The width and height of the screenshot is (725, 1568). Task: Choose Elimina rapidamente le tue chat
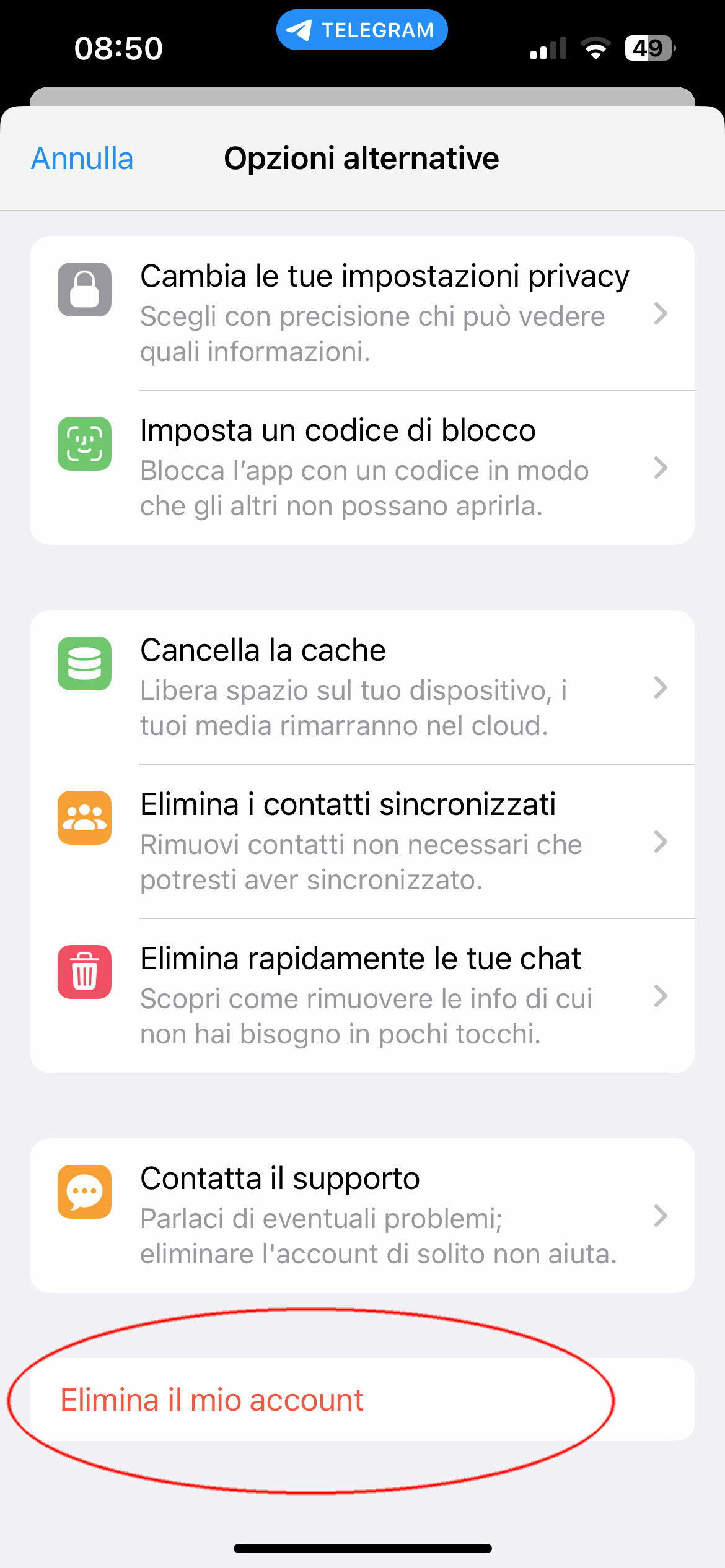[362, 996]
